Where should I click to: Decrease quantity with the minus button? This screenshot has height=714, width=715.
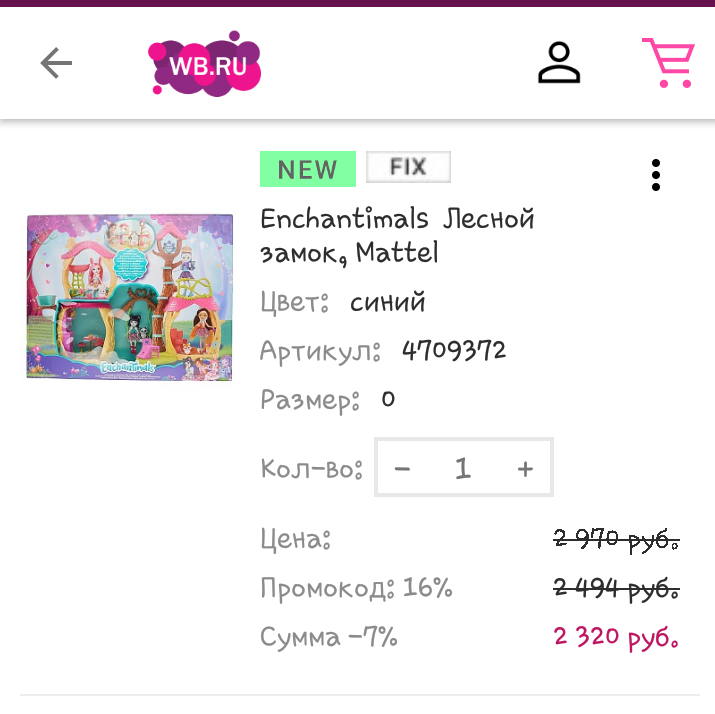[402, 468]
